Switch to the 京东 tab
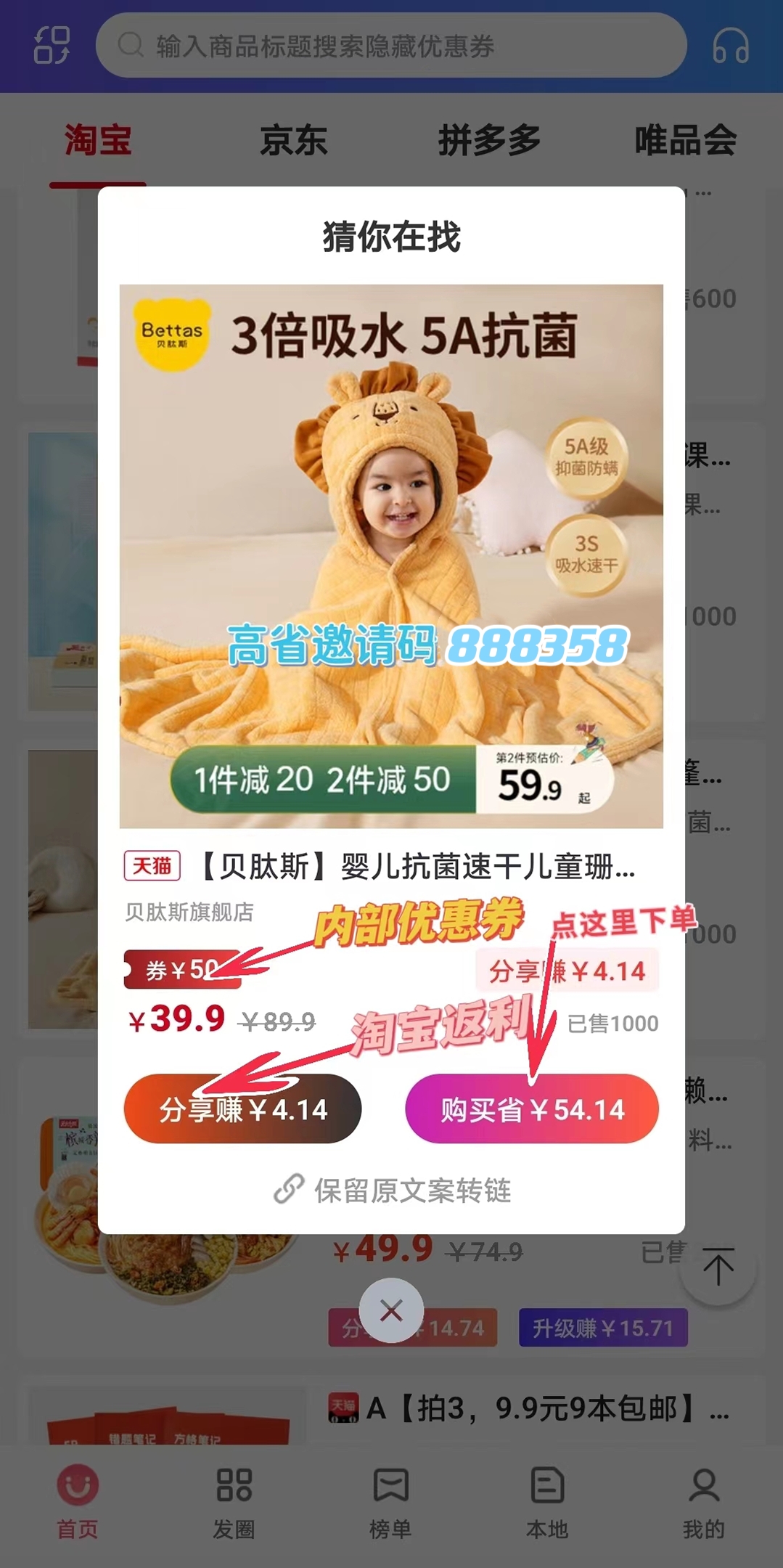Image resolution: width=783 pixels, height=1568 pixels. 293,140
